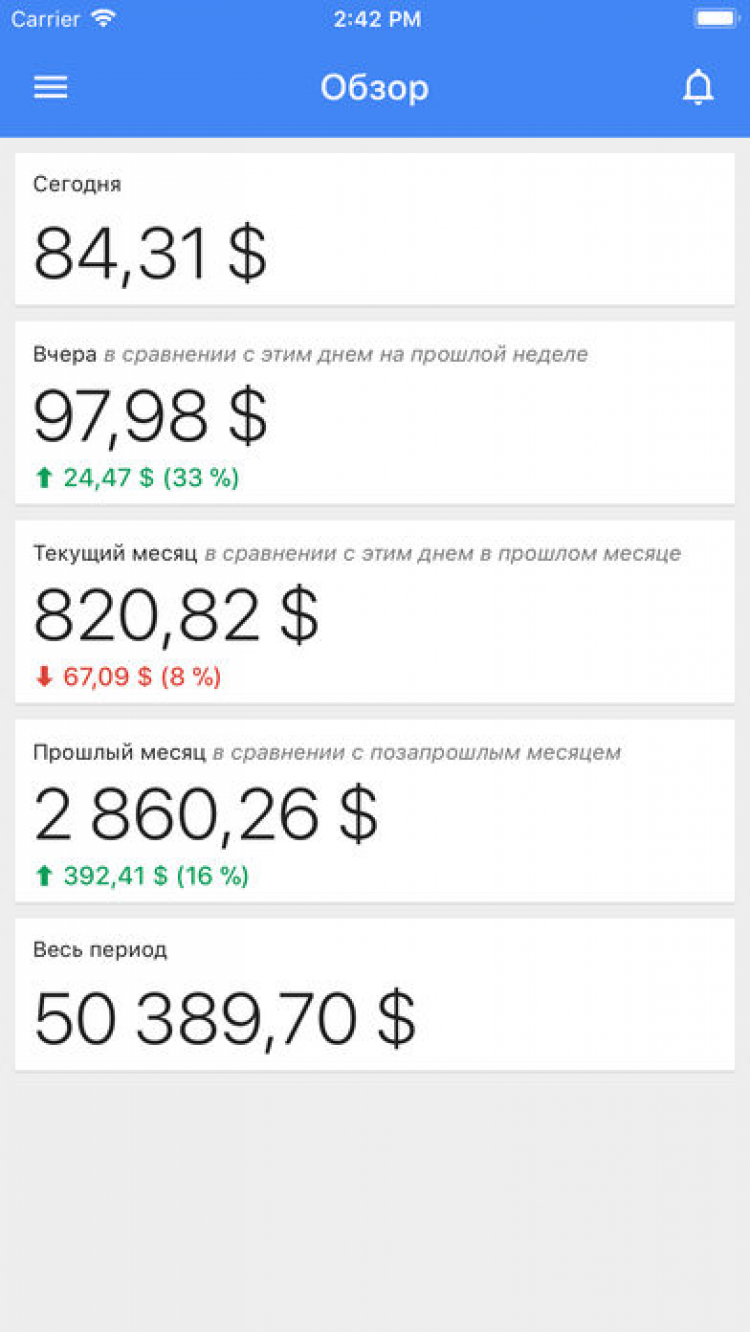Open the Сегодня earnings card
The image size is (750, 1332).
click(374, 229)
